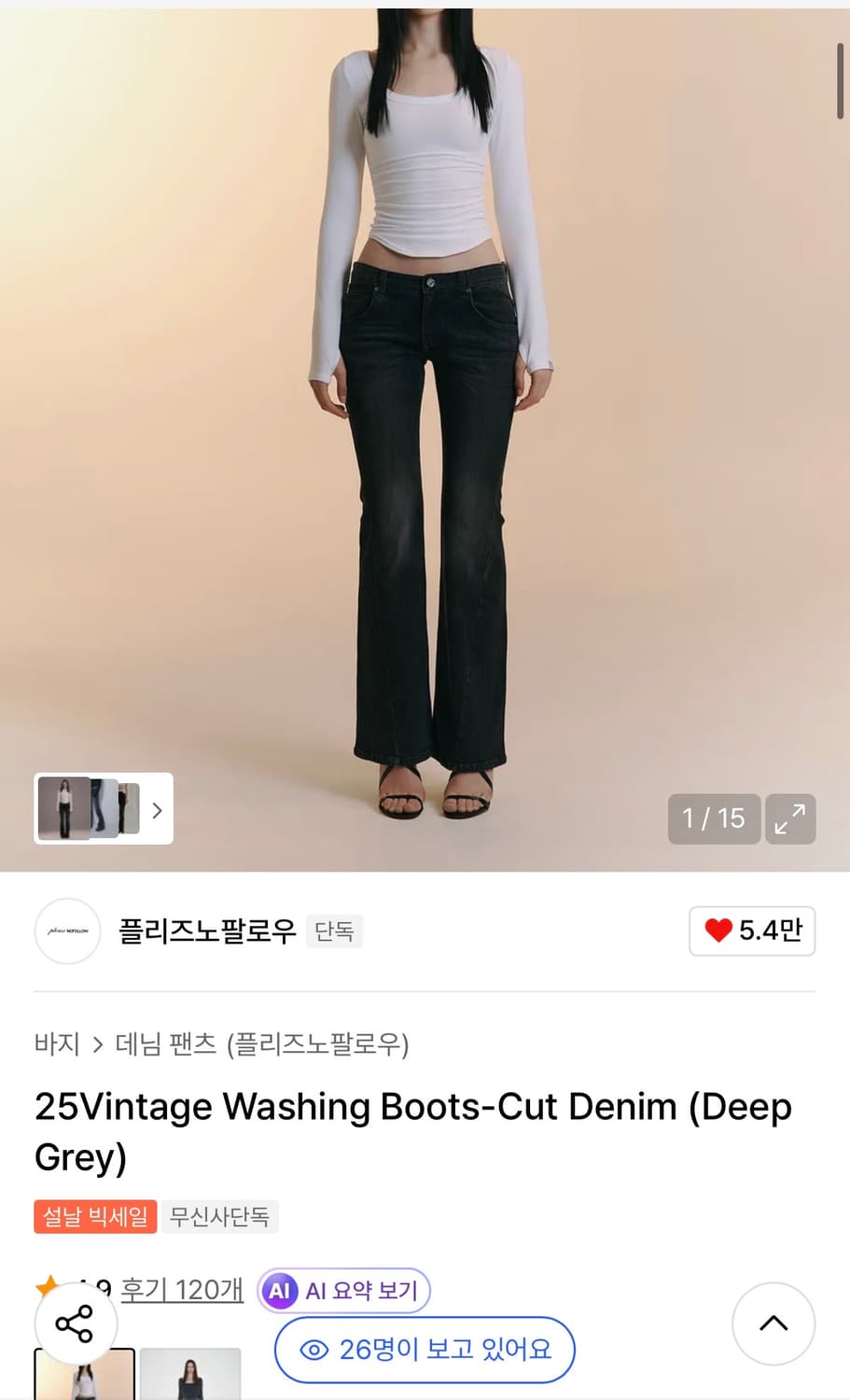Tap the fullscreen expand icon on the photo
Image resolution: width=850 pixels, height=1400 pixels.
(x=790, y=819)
